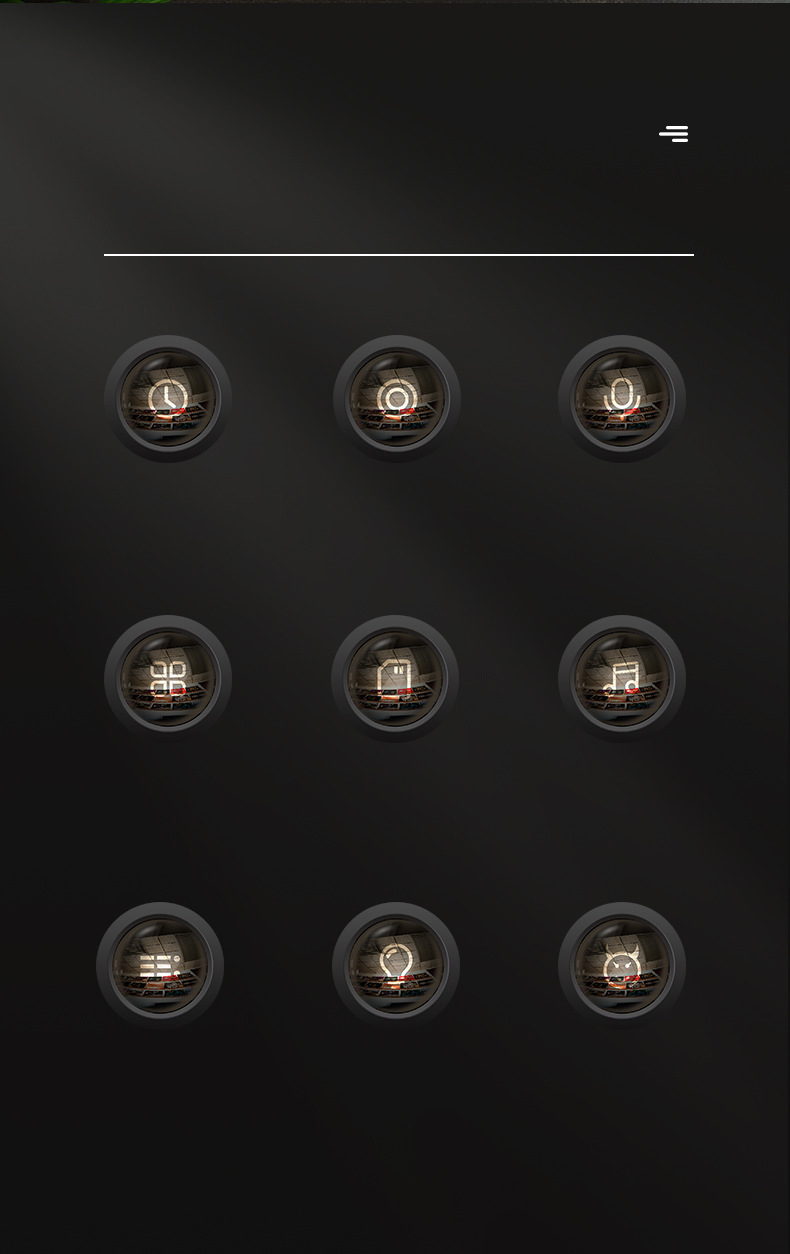Open the clock app
The height and width of the screenshot is (1254, 790).
tap(168, 399)
